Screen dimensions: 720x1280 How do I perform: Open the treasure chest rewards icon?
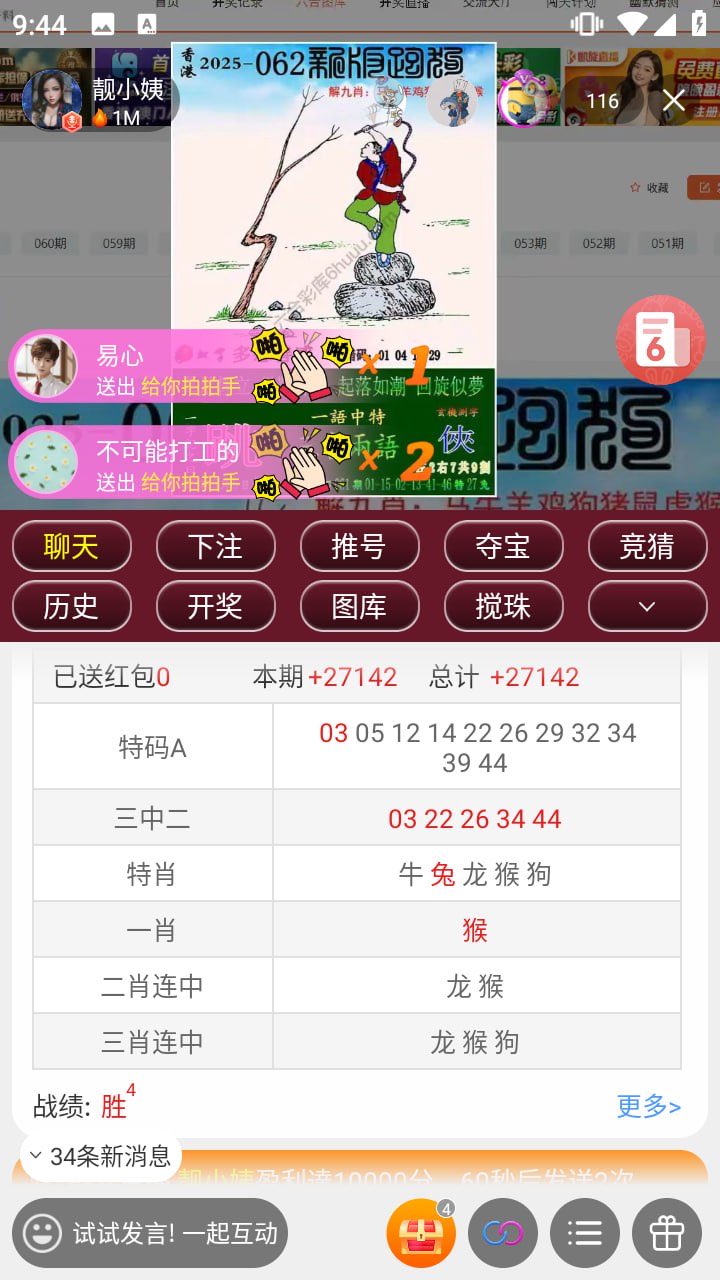[x=421, y=1233]
